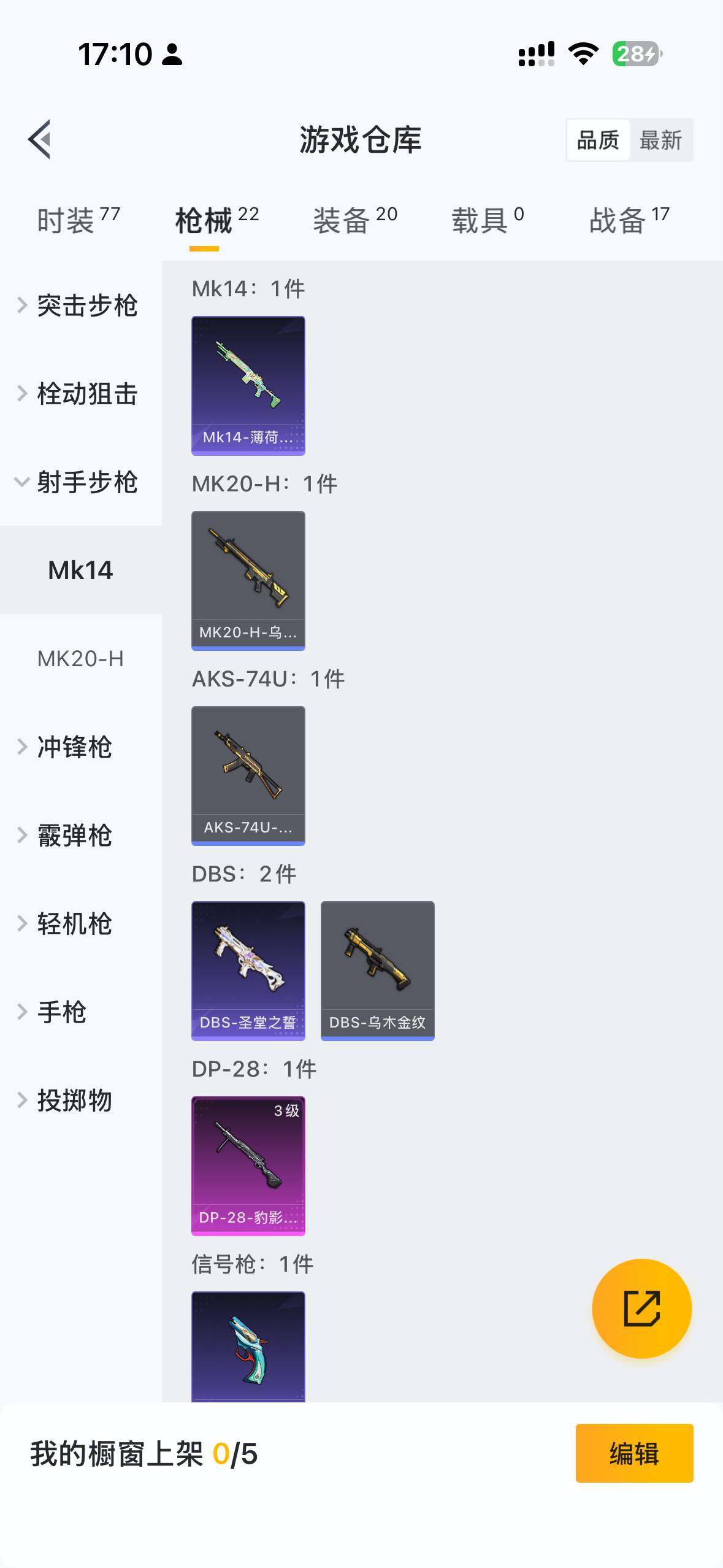This screenshot has height=1568, width=723.
Task: Open the Mk14-薄荷 skin card
Action: click(248, 386)
